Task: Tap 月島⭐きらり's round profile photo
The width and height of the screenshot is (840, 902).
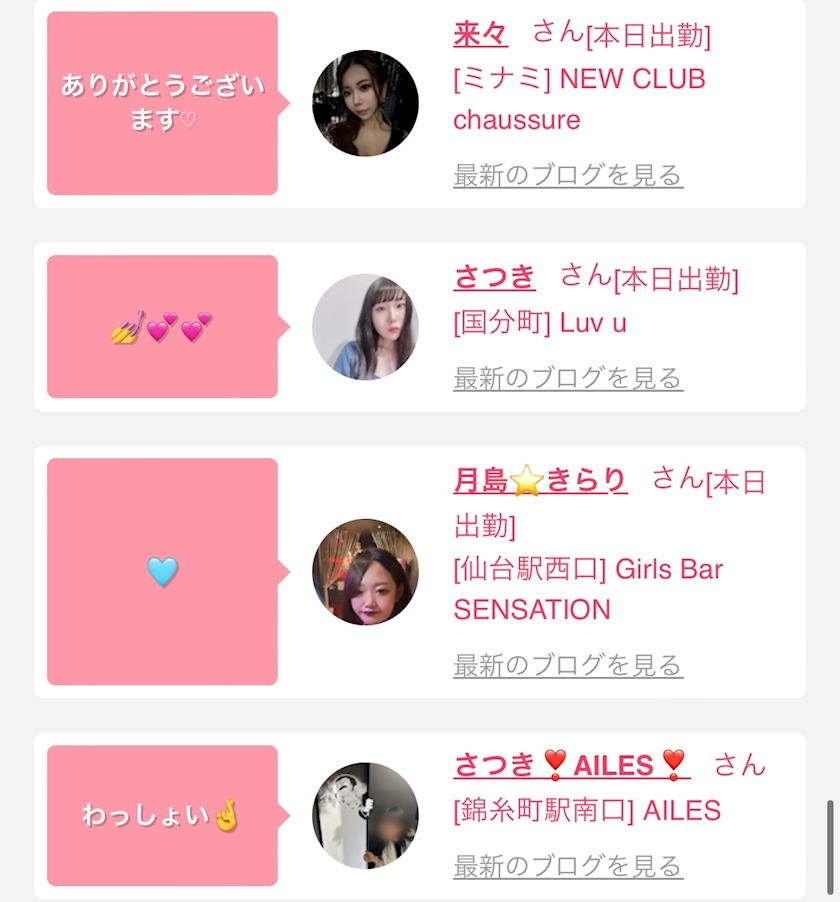Action: (365, 572)
